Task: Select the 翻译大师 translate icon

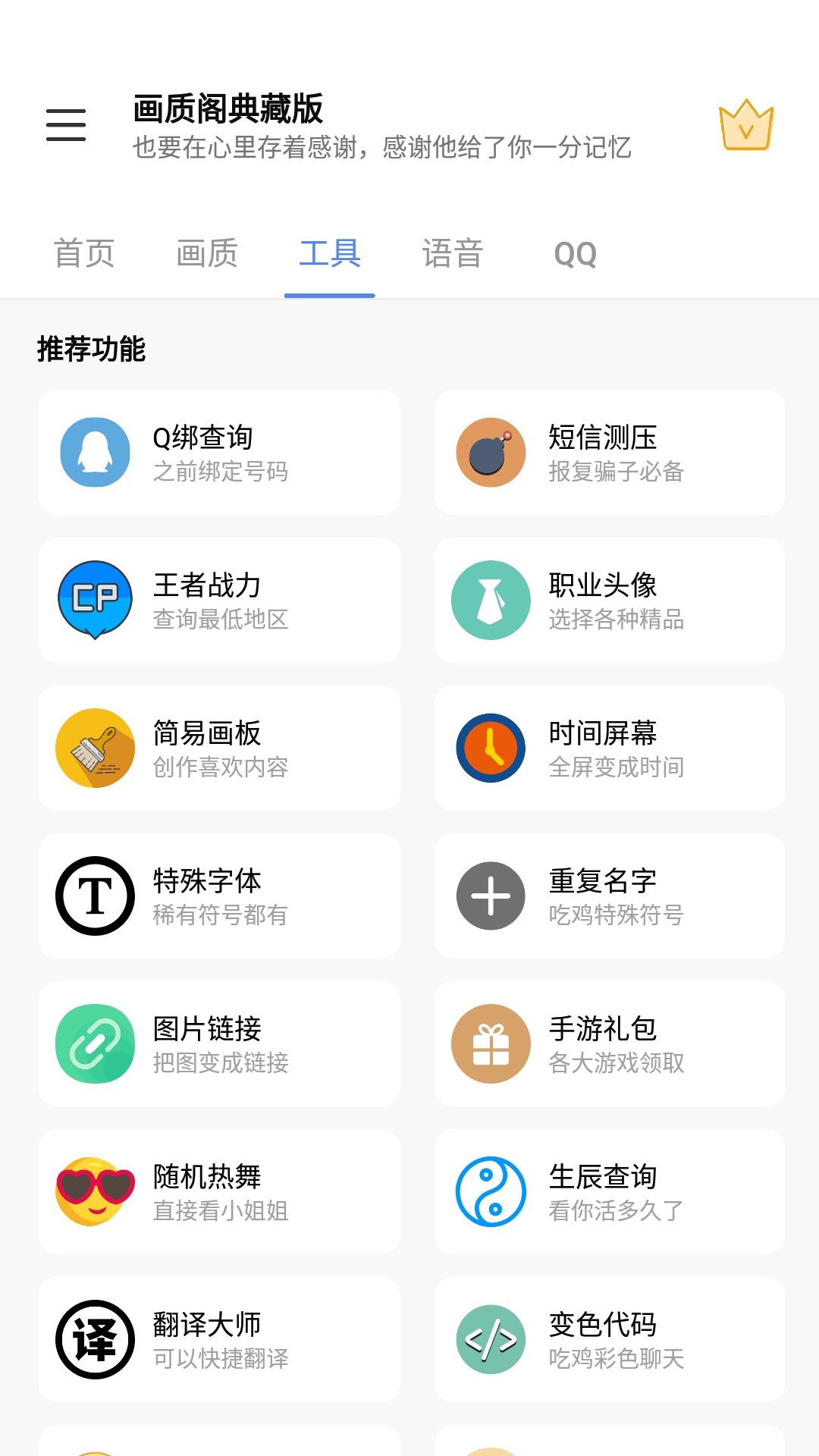Action: [94, 1339]
